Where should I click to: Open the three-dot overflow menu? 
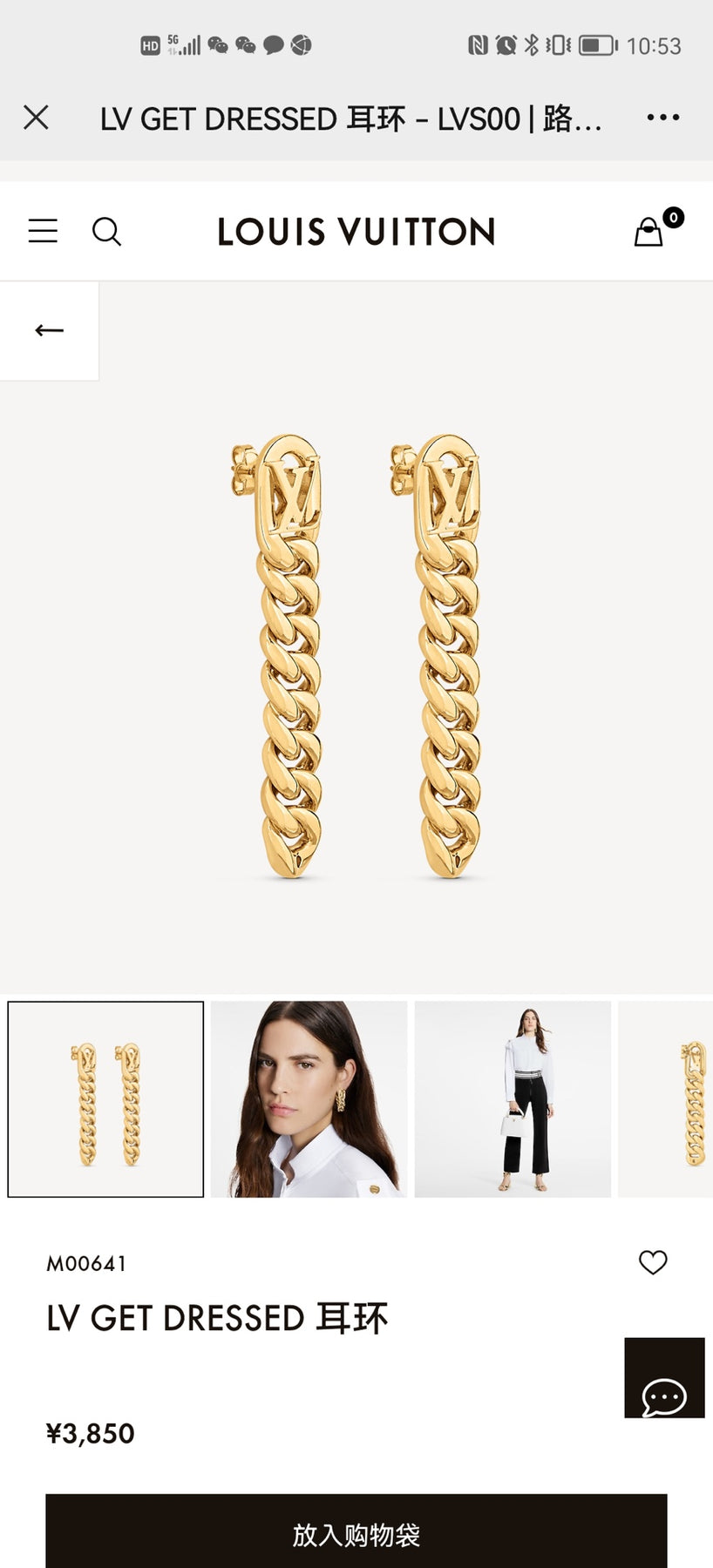pyautogui.click(x=662, y=118)
